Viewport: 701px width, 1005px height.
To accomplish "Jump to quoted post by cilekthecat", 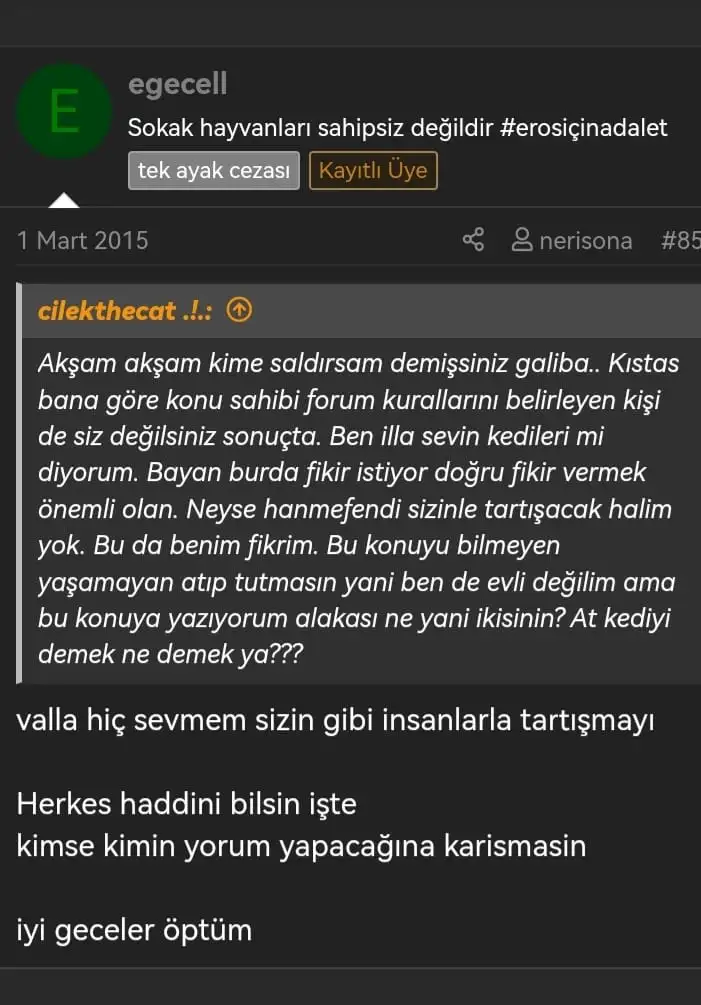I will tap(239, 311).
